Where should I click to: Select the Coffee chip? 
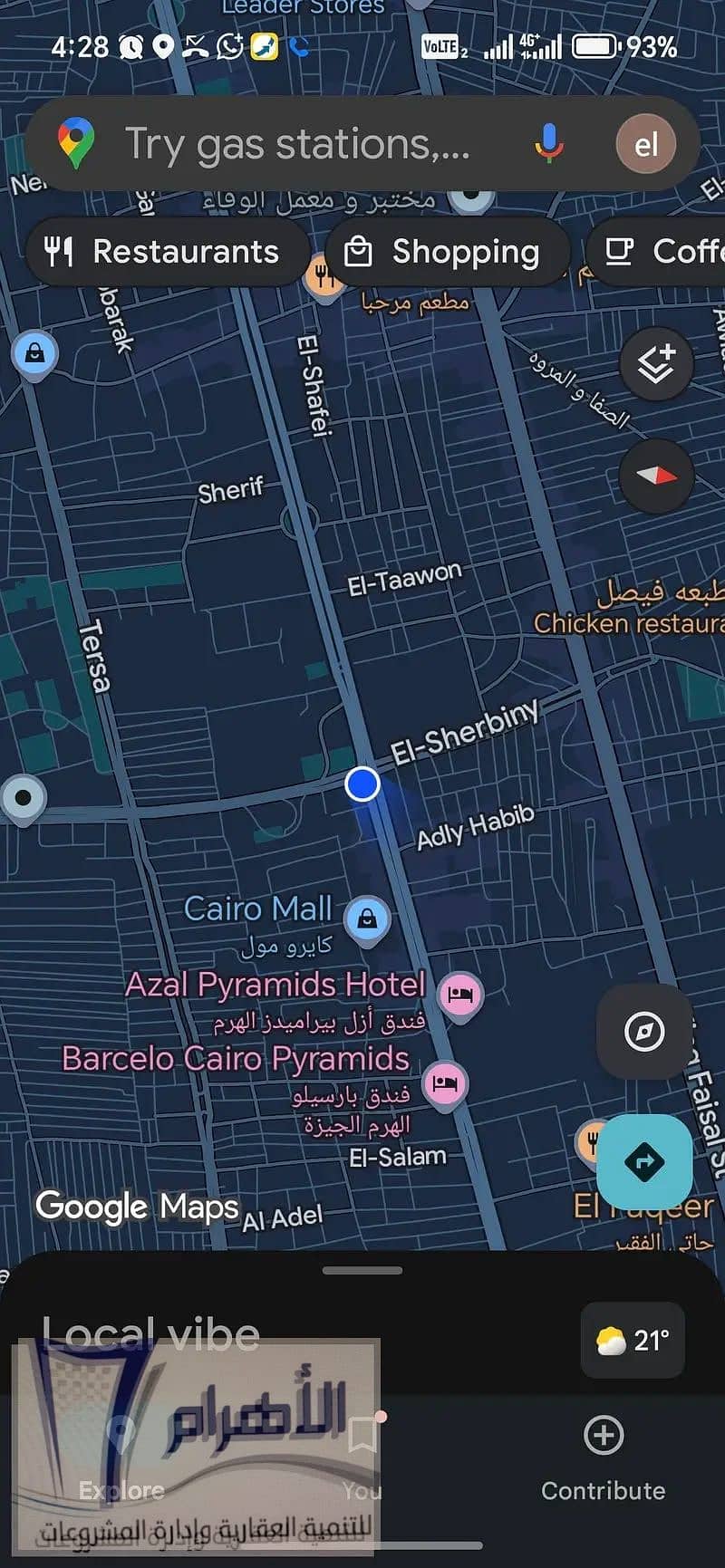coord(656,251)
